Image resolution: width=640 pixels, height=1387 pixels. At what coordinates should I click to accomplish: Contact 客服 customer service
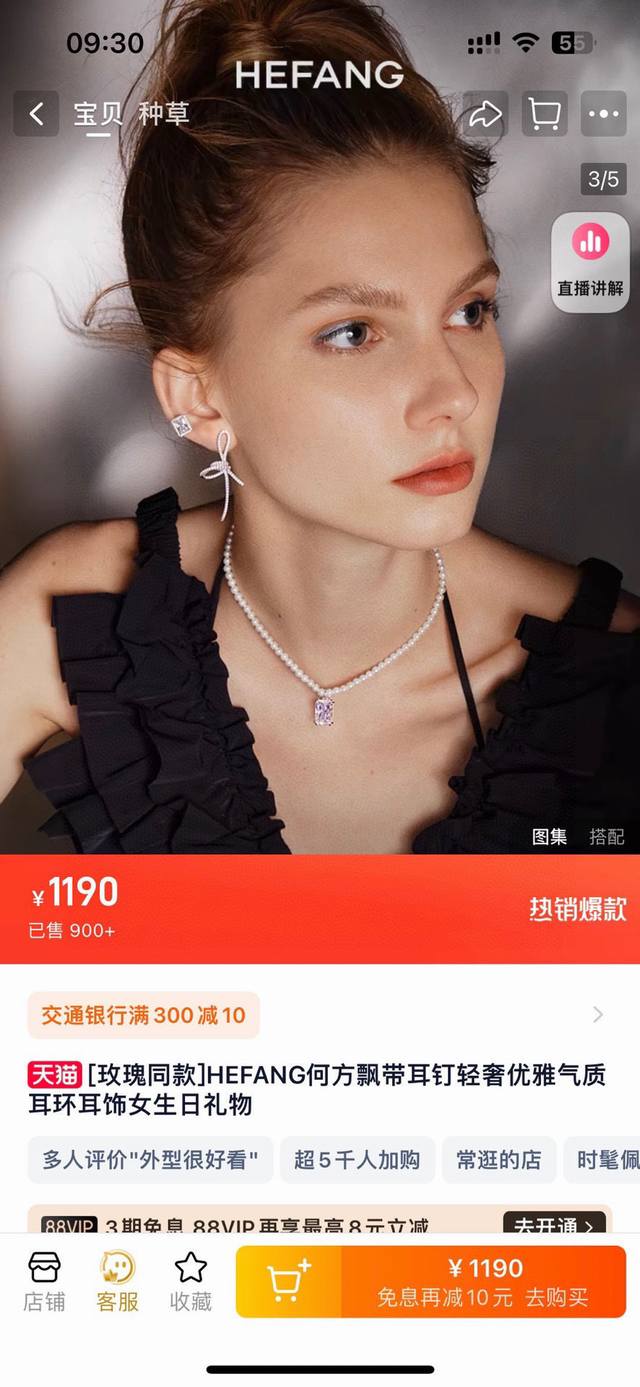click(x=117, y=1281)
